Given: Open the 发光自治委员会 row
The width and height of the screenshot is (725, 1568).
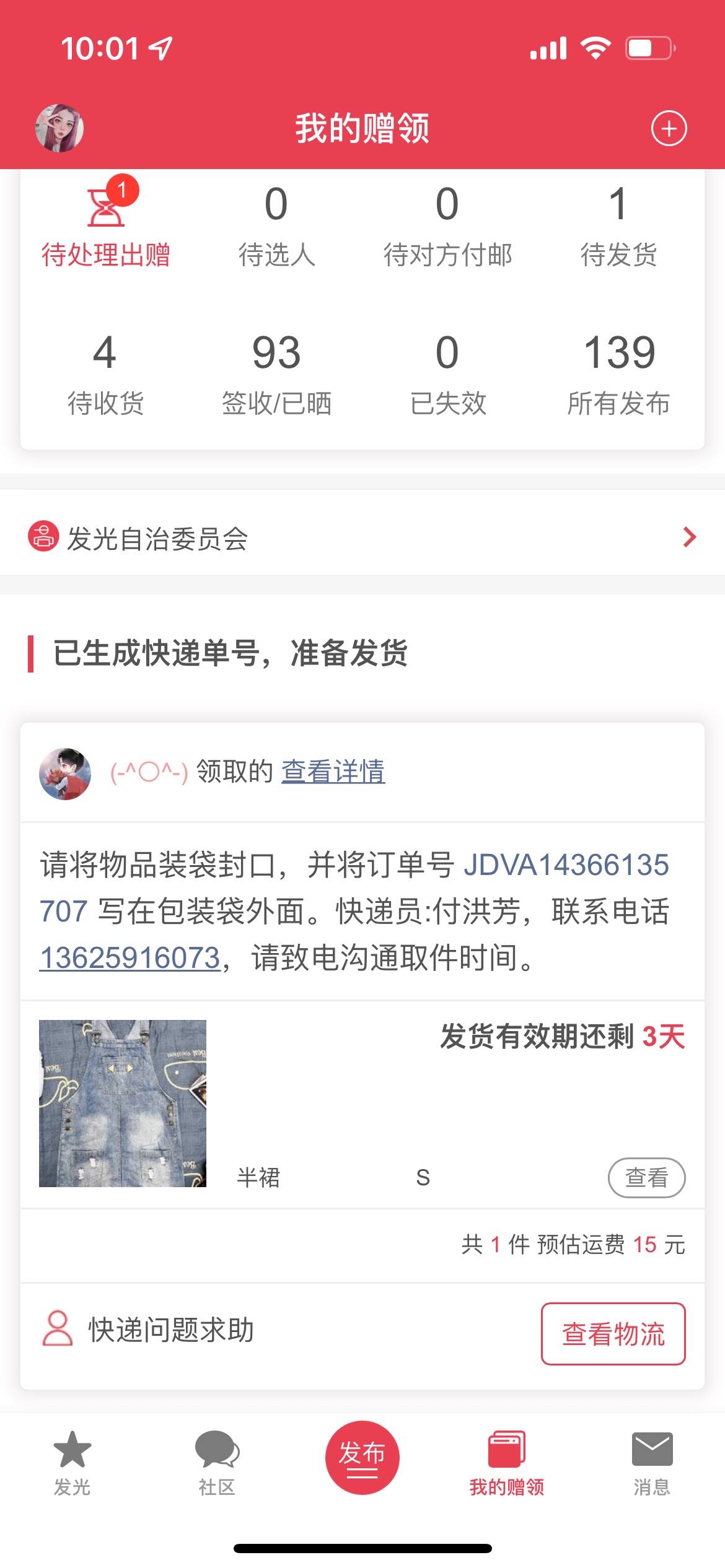Looking at the screenshot, I should click(x=362, y=538).
